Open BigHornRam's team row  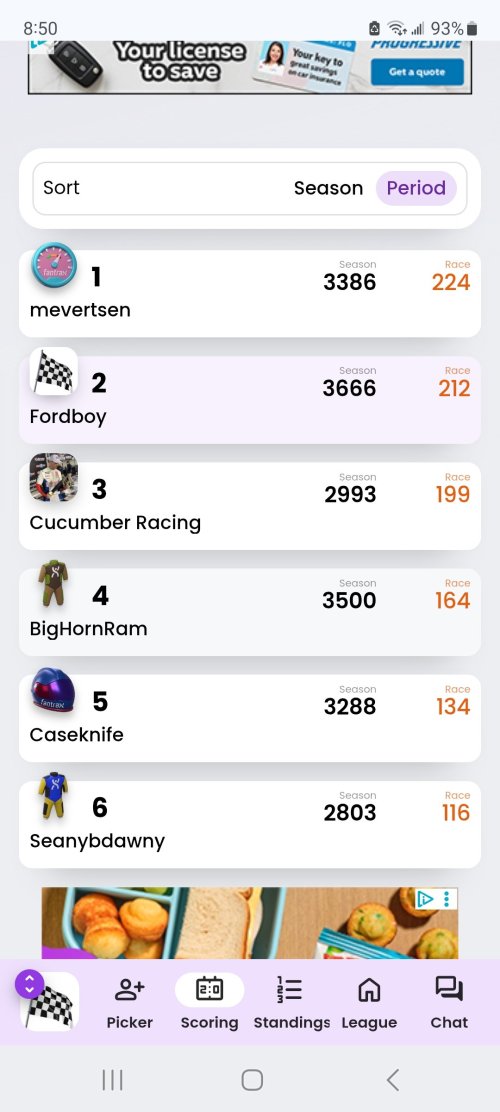point(250,611)
